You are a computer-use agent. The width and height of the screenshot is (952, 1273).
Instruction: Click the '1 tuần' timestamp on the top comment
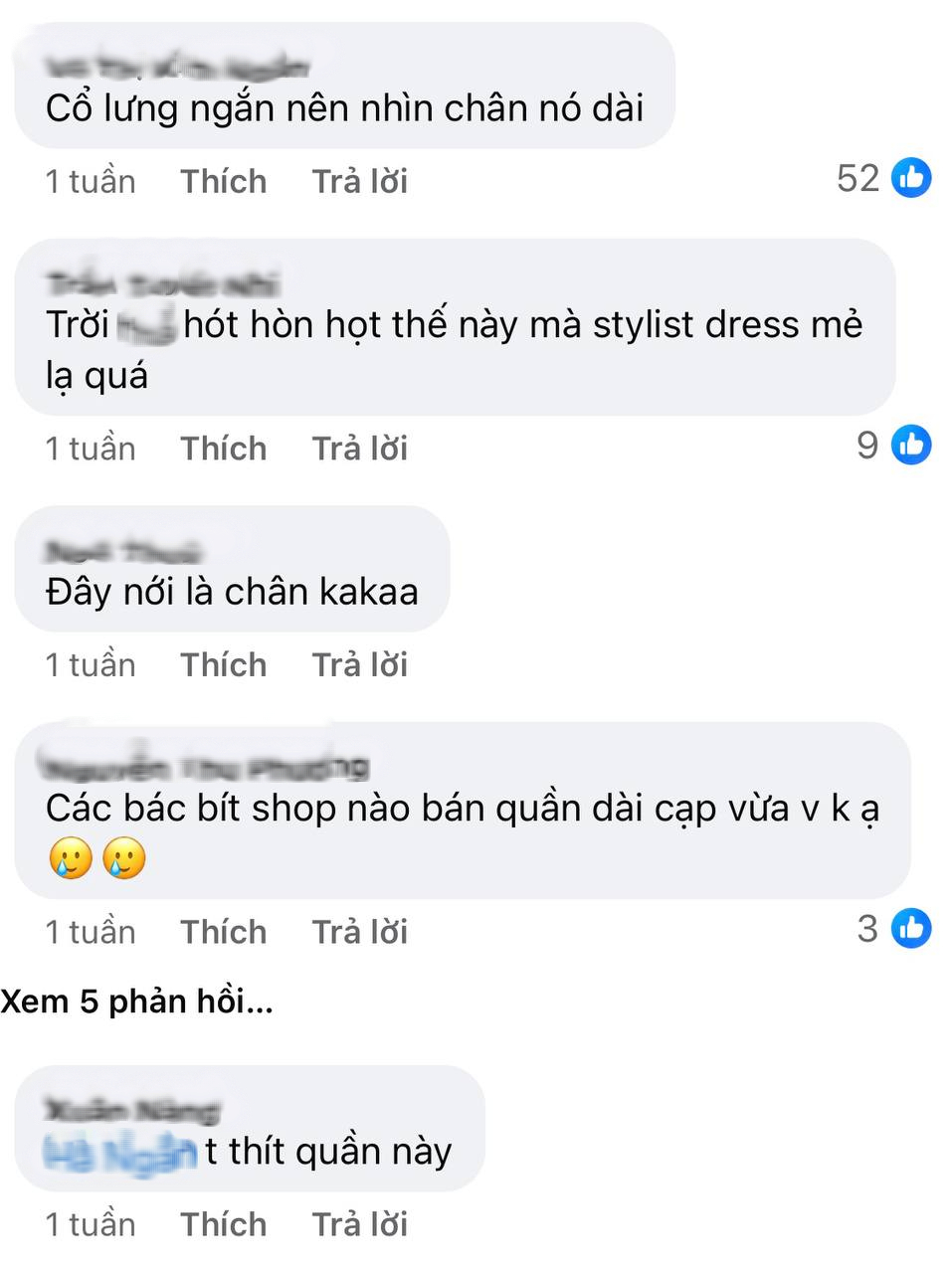(90, 181)
